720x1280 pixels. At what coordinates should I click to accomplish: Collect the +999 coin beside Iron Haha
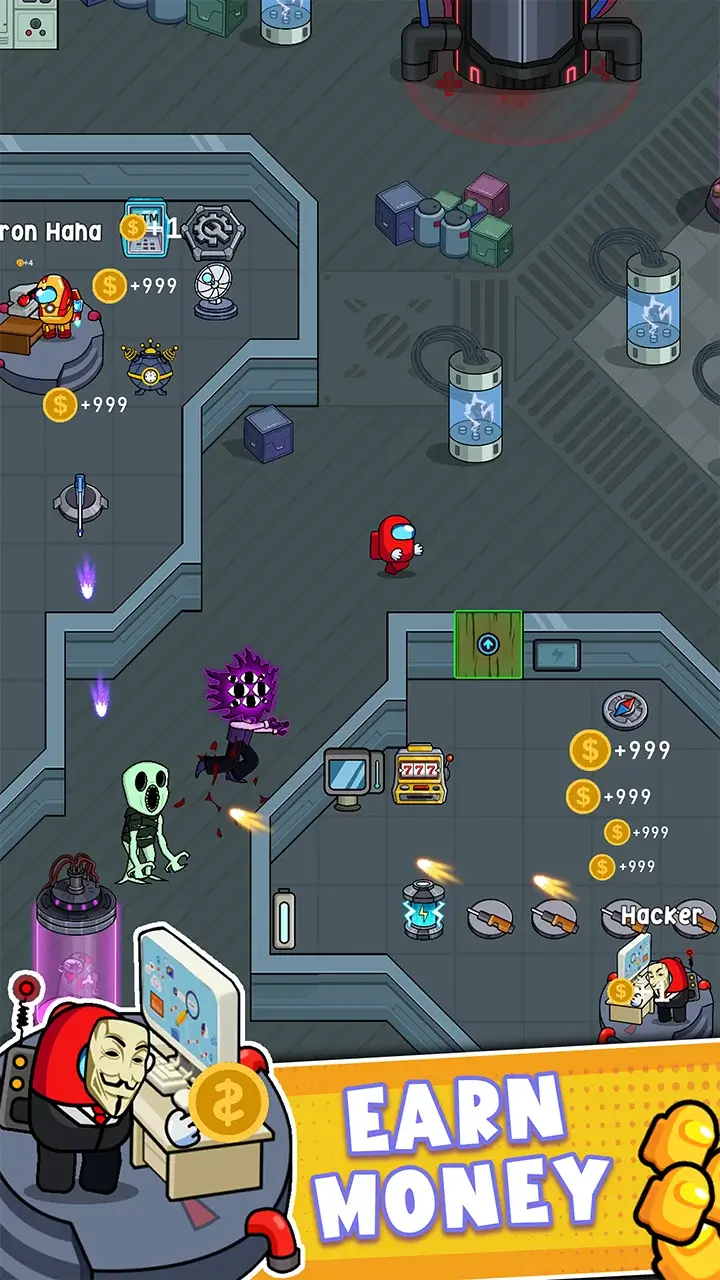(x=110, y=285)
